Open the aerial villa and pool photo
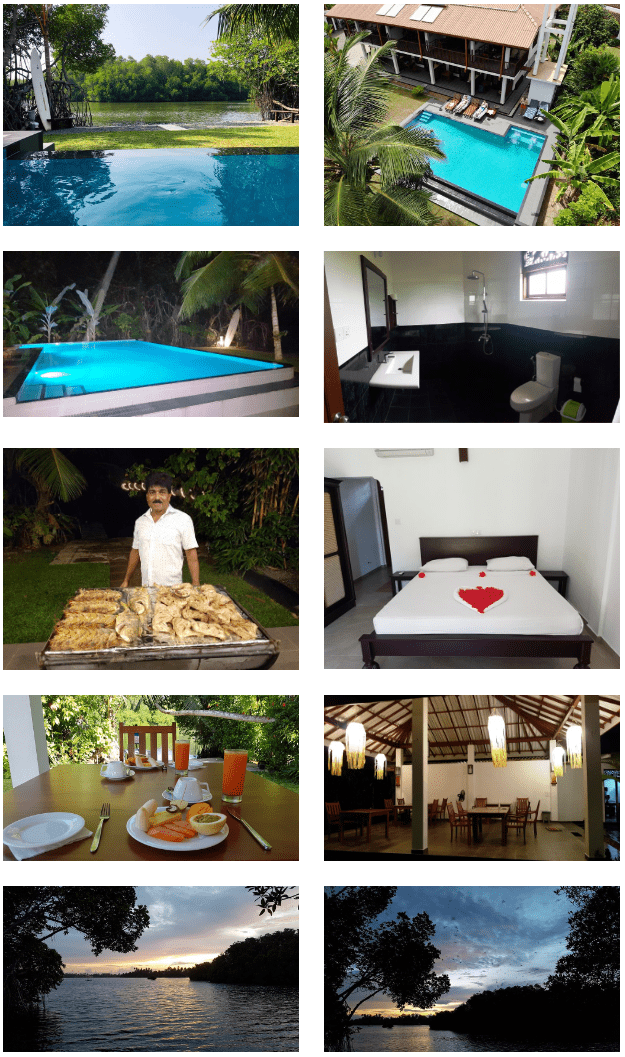The height and width of the screenshot is (1057, 625). coord(471,115)
